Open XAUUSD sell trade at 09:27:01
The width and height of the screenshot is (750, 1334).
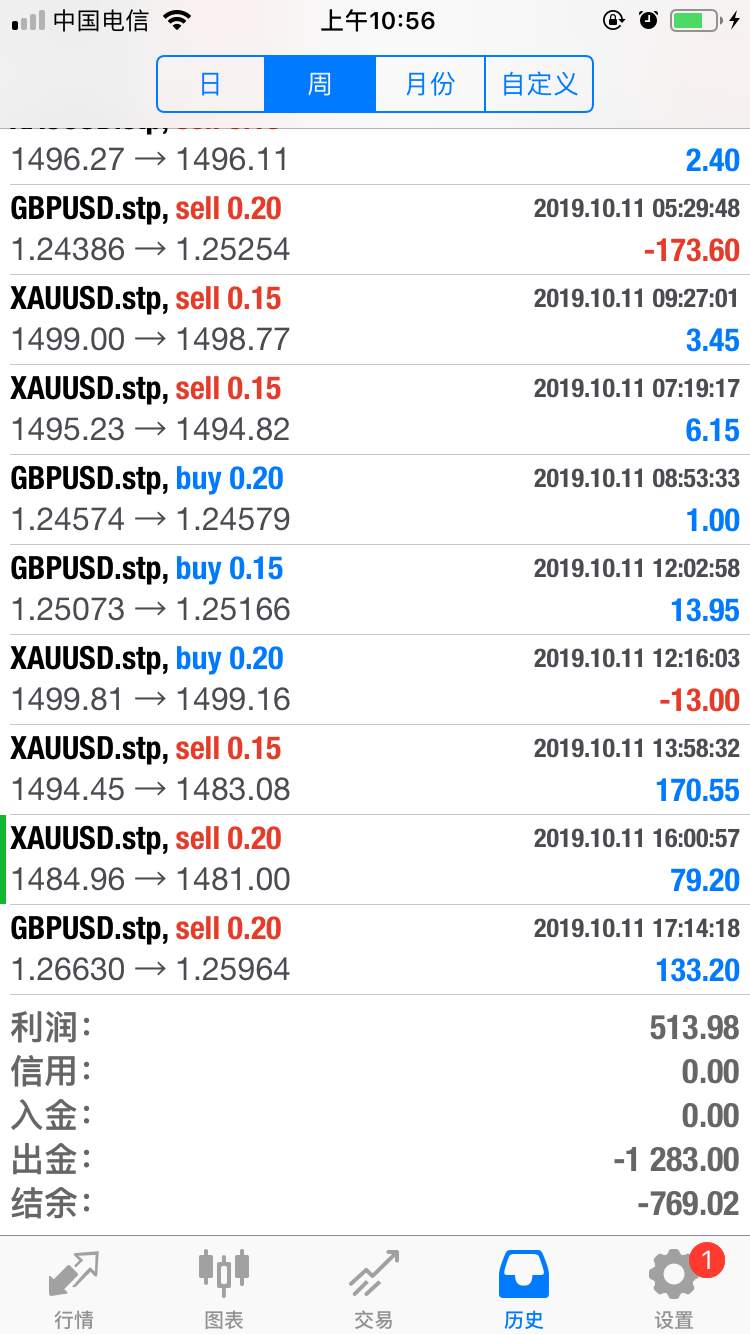(x=375, y=320)
